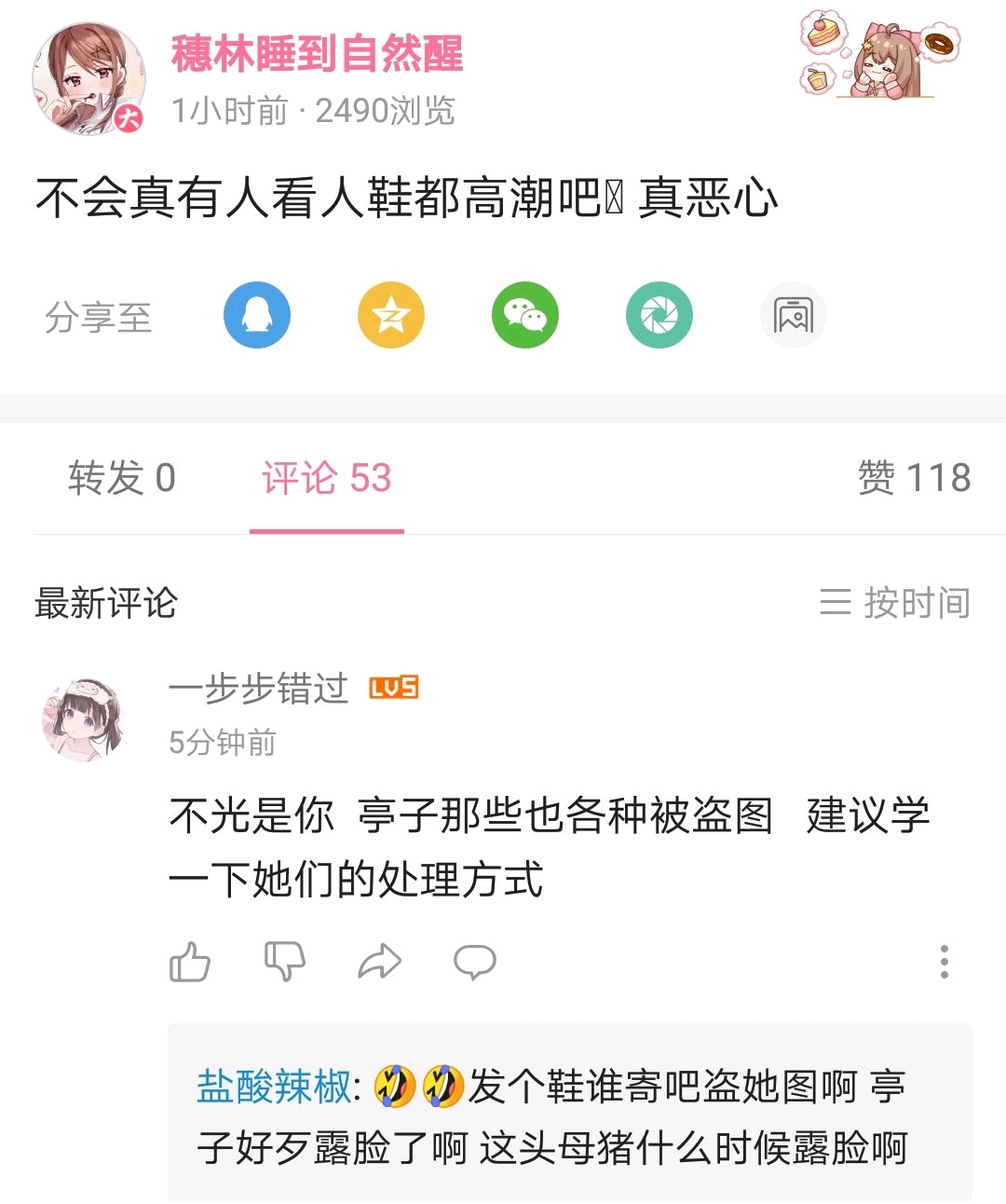Open the poster's username 穗林睡到自然醒
Image resolution: width=1006 pixels, height=1204 pixels.
pos(317,54)
